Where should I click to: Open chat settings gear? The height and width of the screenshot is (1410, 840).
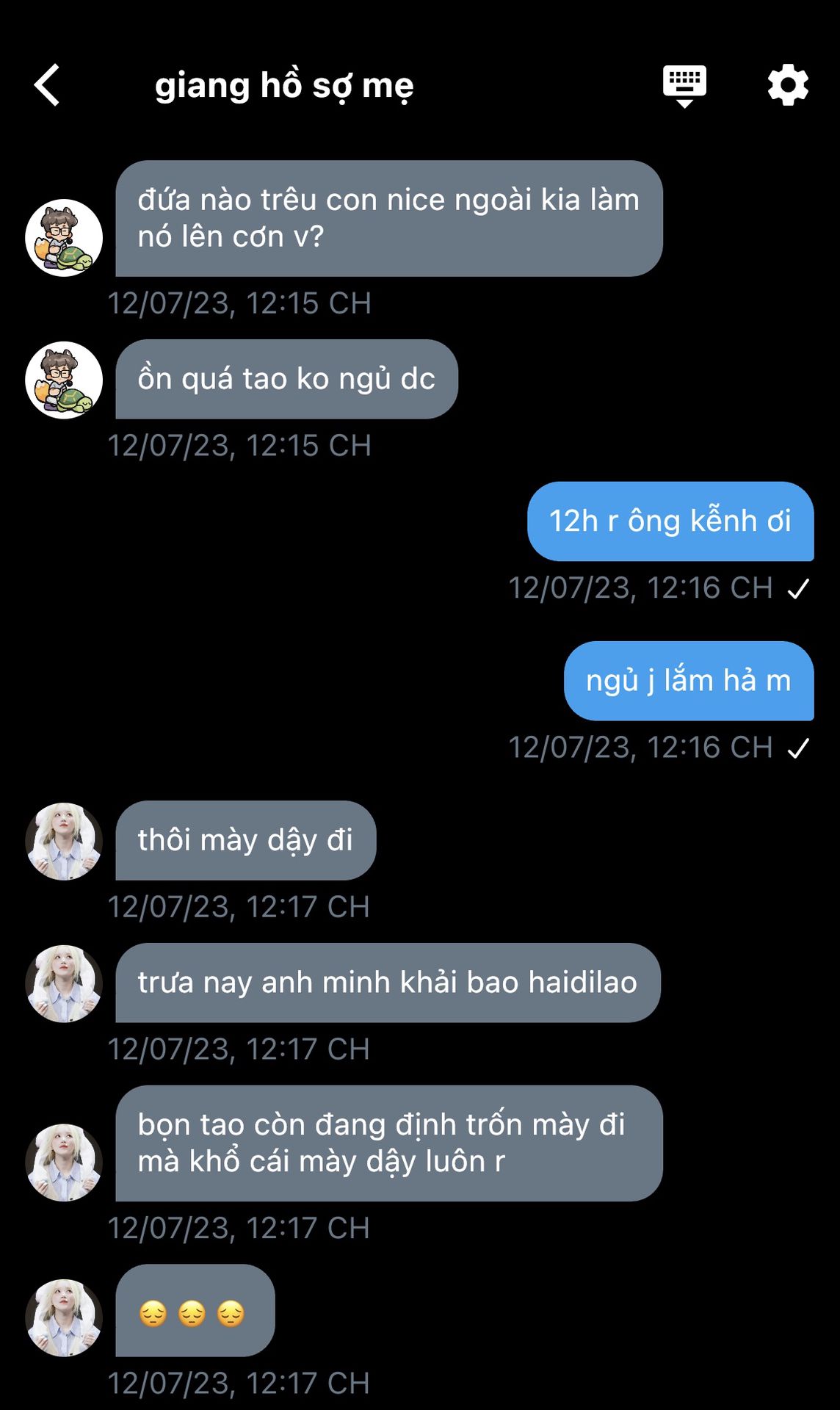pos(788,85)
